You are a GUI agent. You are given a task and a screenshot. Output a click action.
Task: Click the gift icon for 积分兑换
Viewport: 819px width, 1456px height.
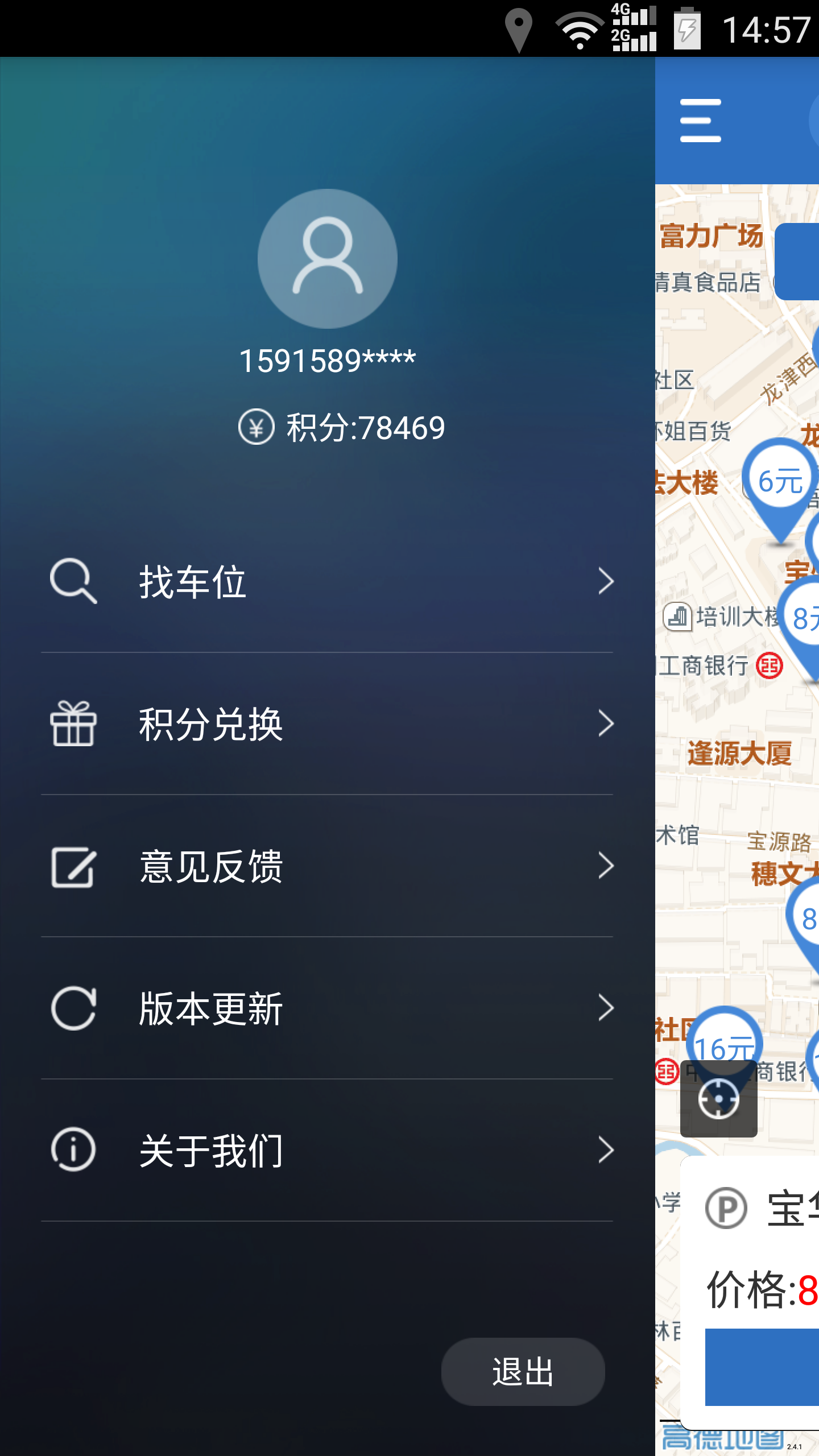(x=72, y=723)
